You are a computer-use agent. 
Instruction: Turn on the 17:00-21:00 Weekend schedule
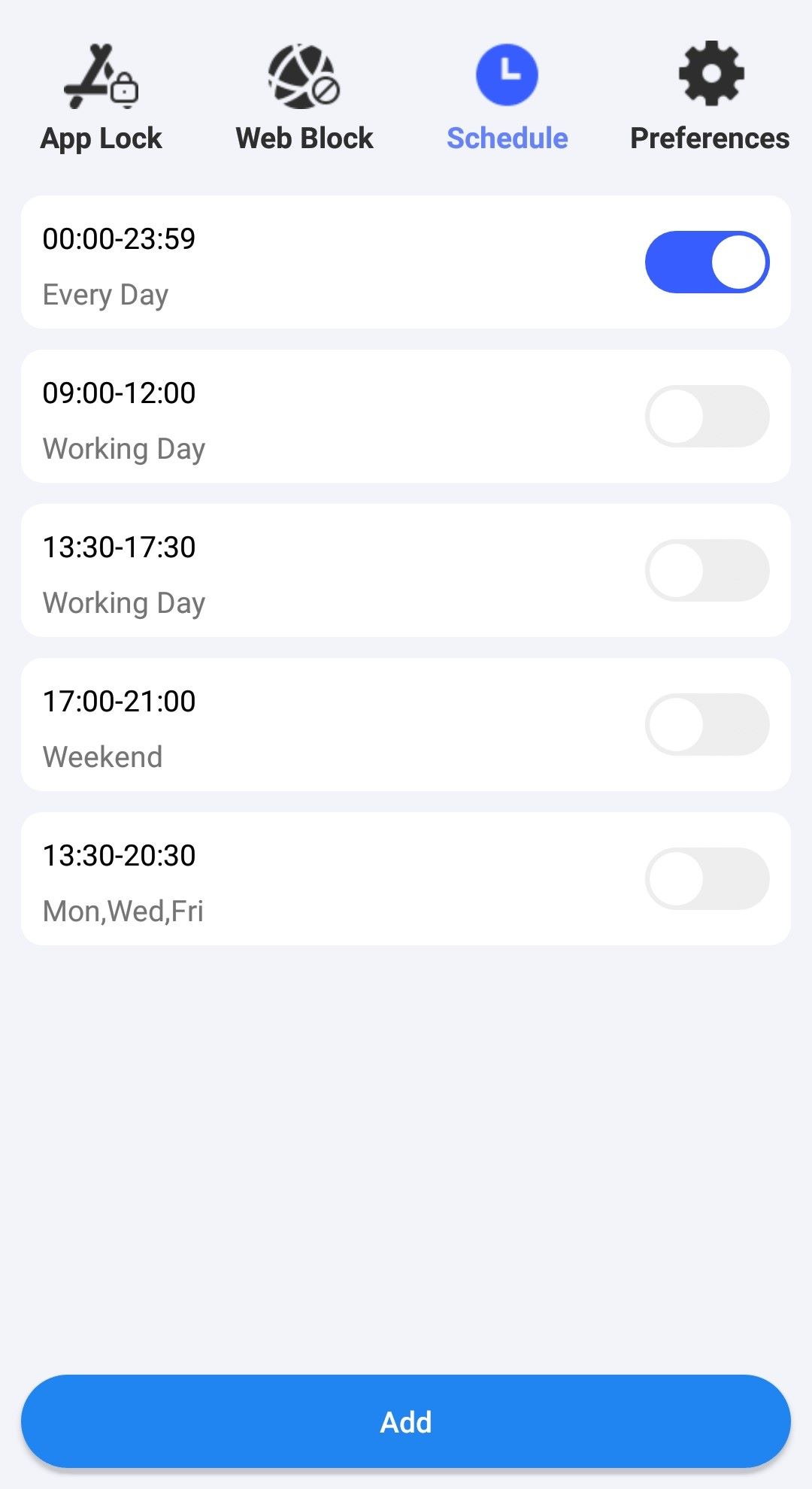[x=707, y=724]
